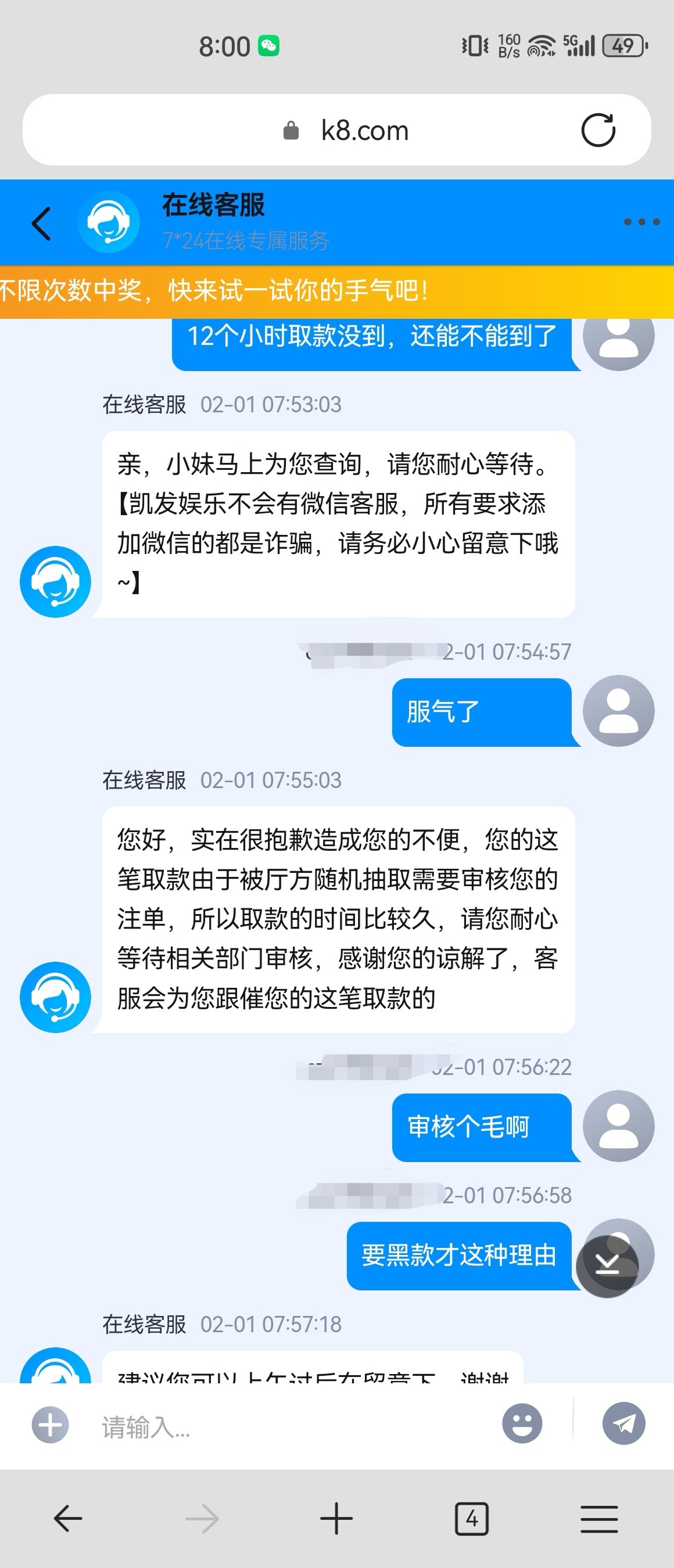This screenshot has height=1568, width=674.
Task: Open the plus attachment menu
Action: tap(50, 1425)
